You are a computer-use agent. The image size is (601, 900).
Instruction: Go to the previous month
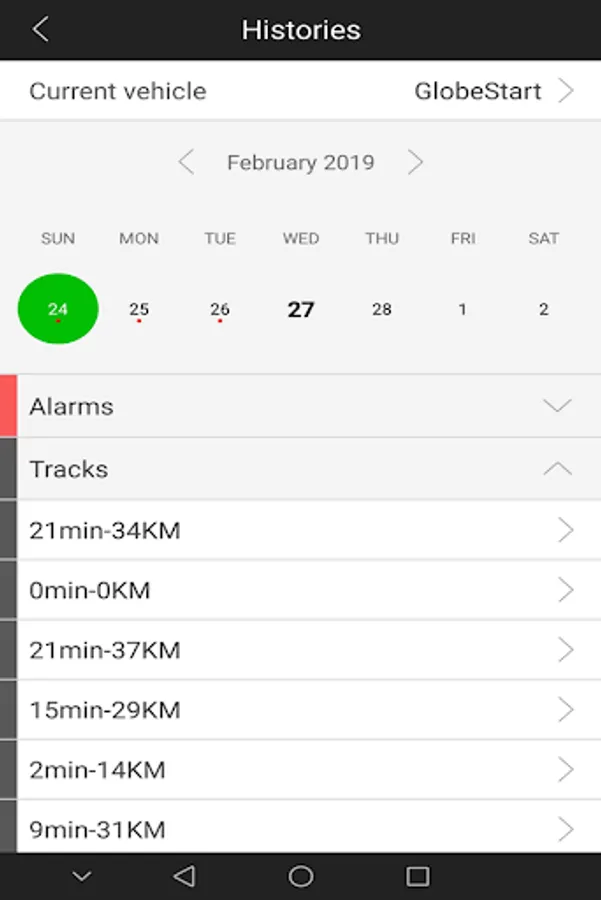(186, 163)
